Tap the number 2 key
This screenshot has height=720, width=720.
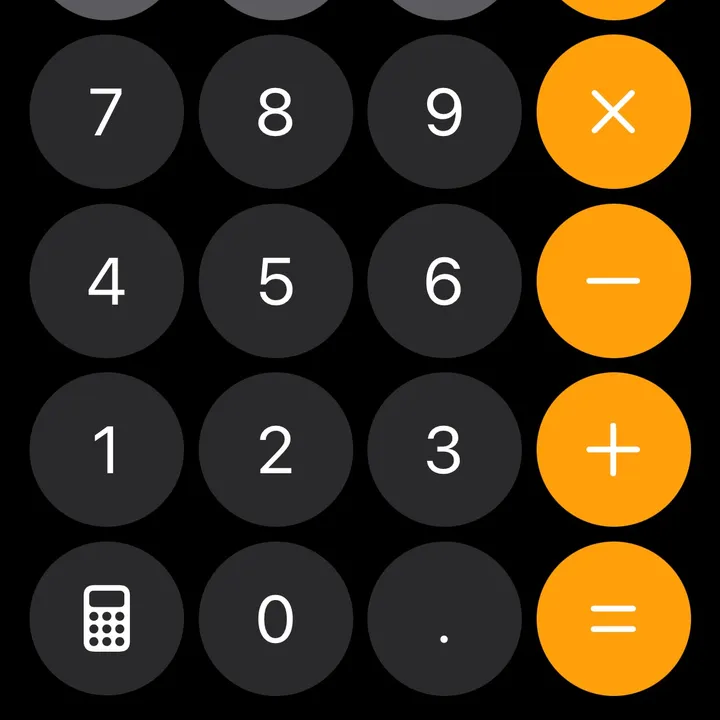pos(276,450)
